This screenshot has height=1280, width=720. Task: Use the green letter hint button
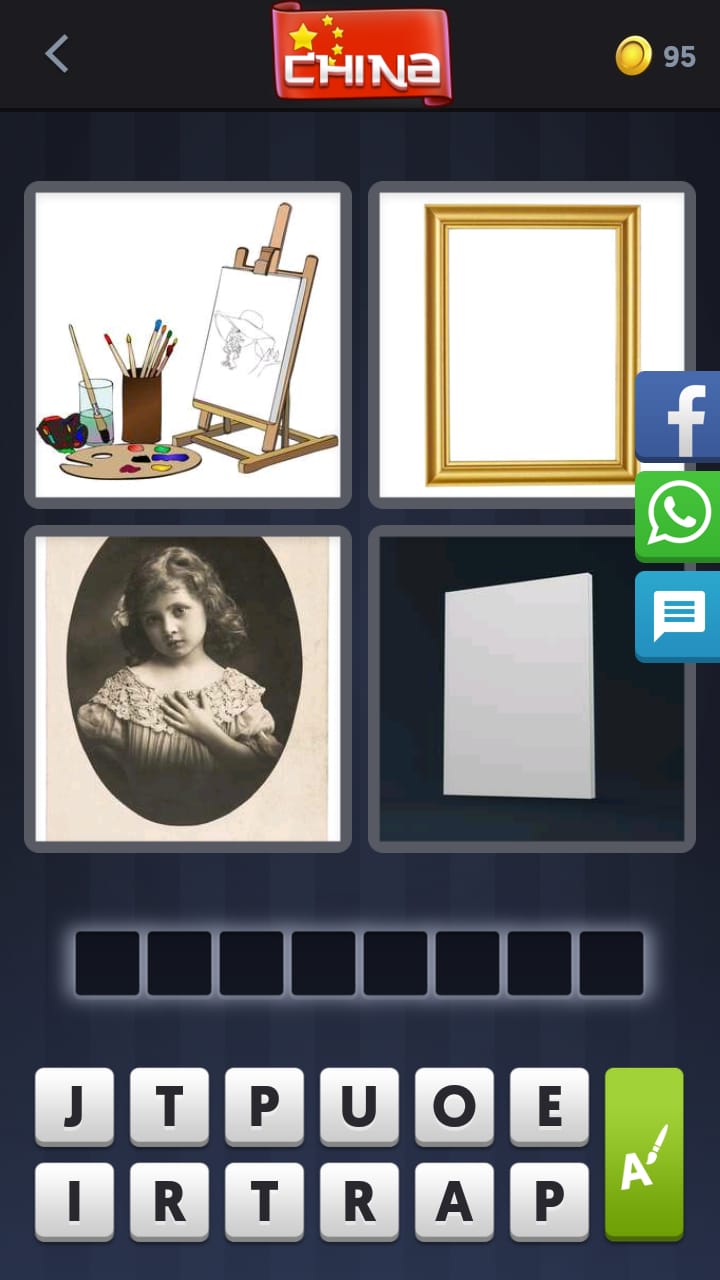(x=644, y=1153)
